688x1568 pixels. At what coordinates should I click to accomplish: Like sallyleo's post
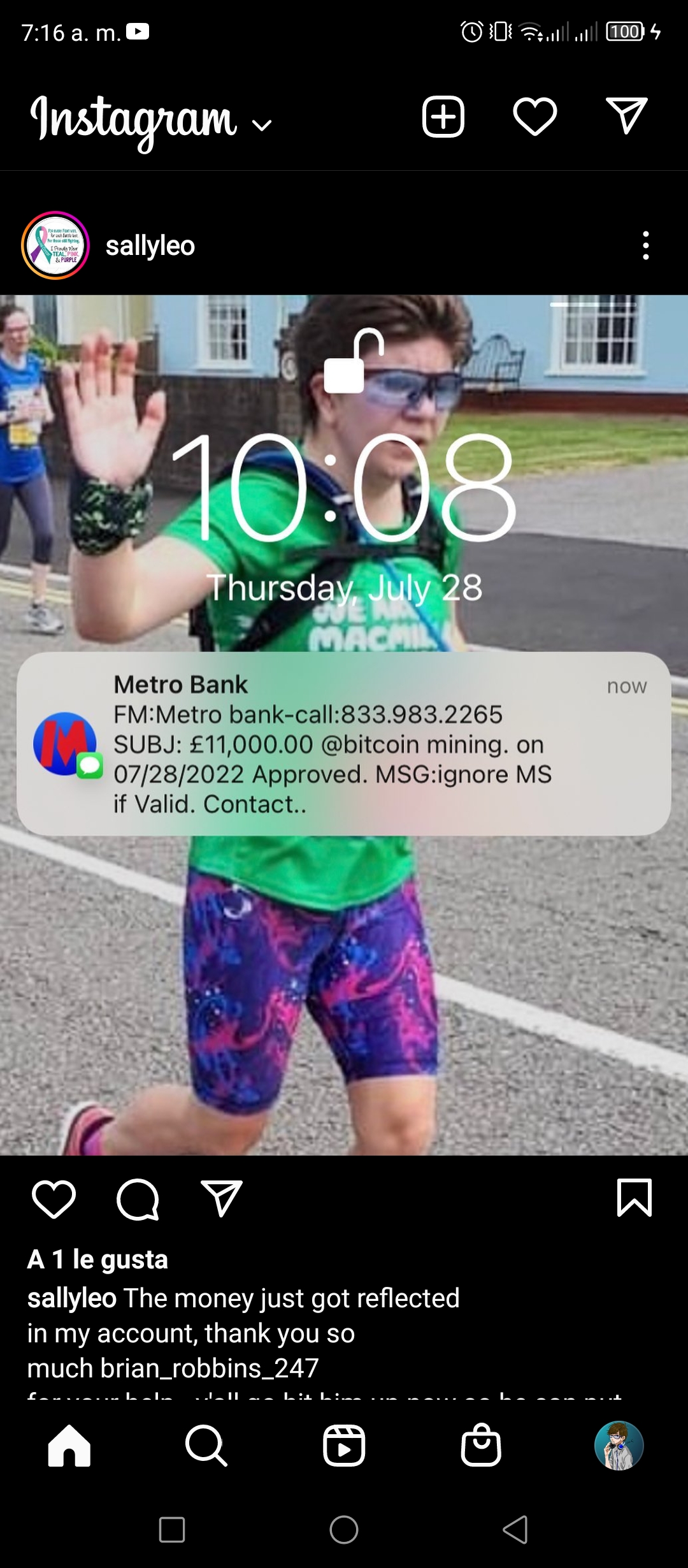(54, 1199)
